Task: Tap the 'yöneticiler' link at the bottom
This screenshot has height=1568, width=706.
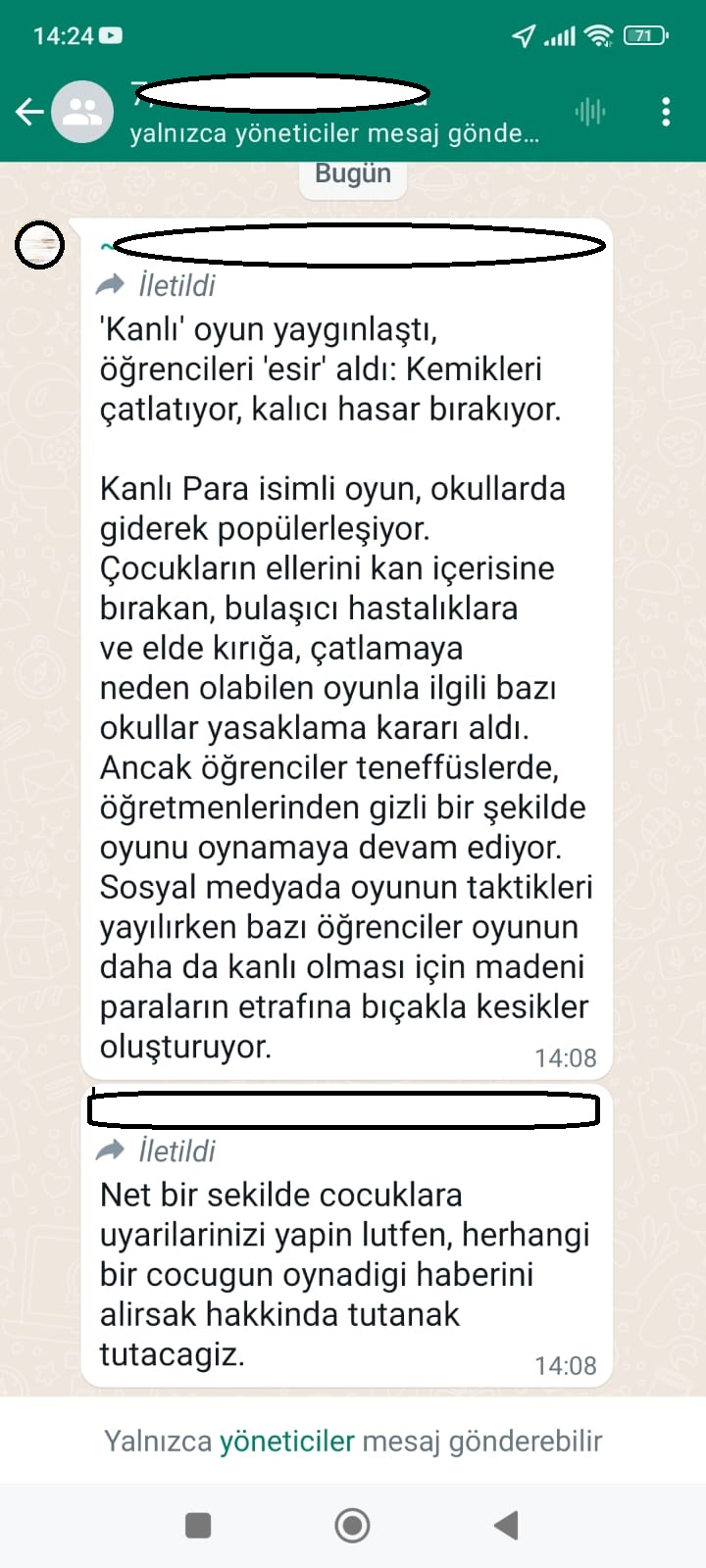Action: tap(286, 1441)
